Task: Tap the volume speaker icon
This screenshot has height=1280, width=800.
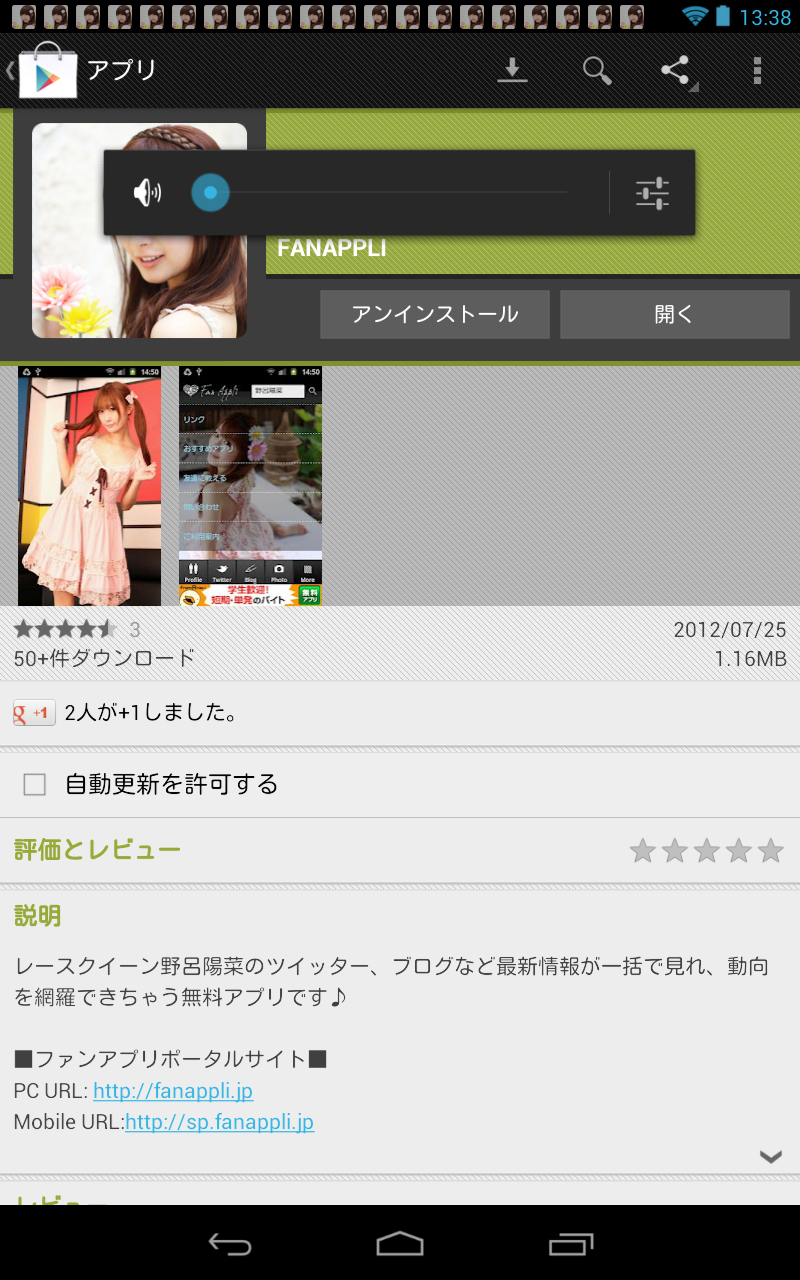Action: 147,193
